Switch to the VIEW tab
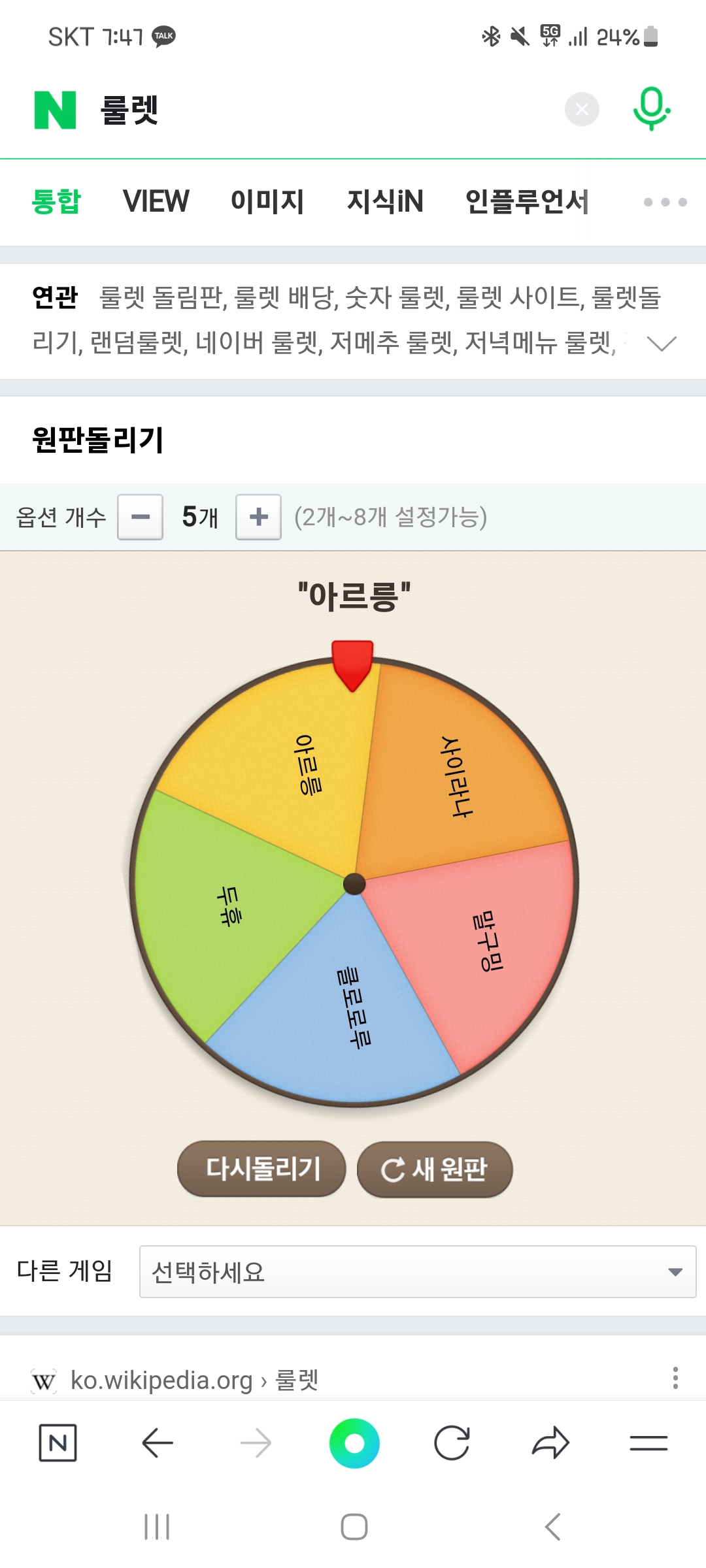706x1568 pixels. [156, 201]
